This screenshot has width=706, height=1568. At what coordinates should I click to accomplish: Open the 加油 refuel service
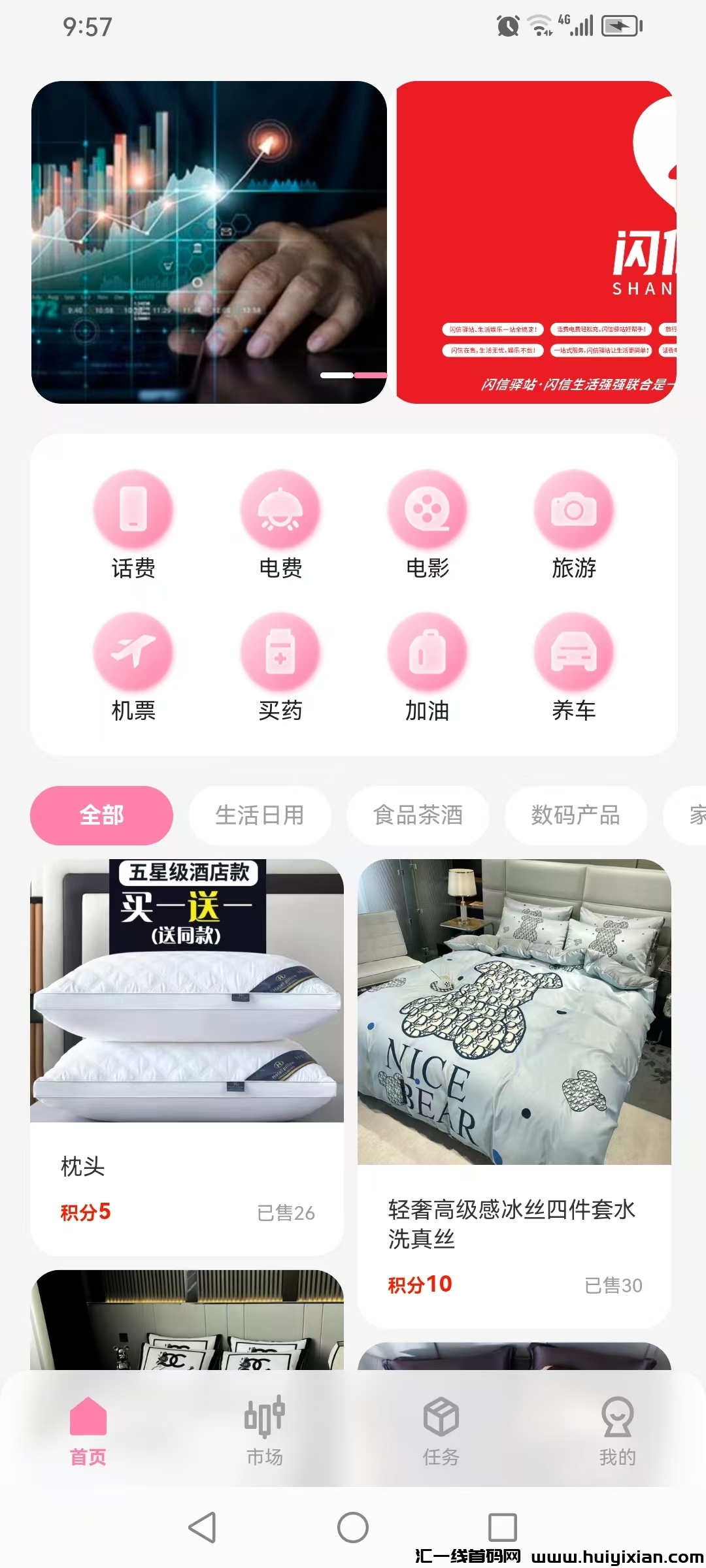427,665
